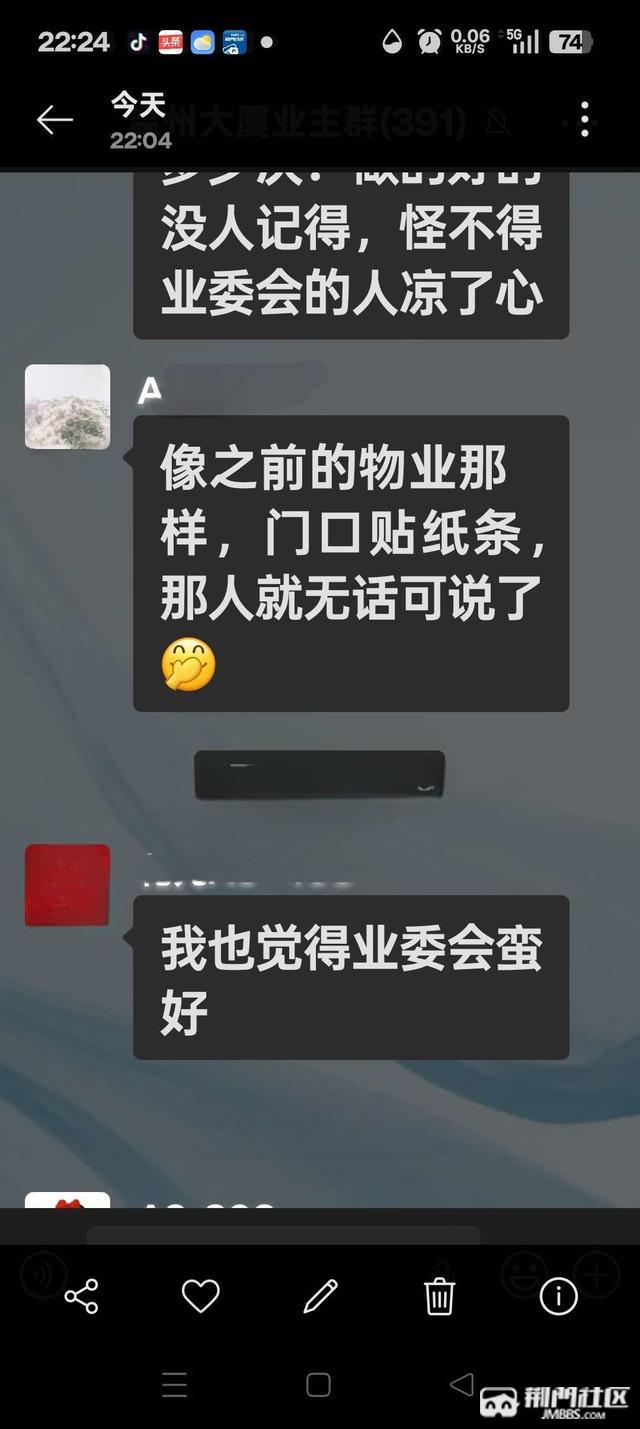
Task: Delete this photo
Action: point(440,1297)
